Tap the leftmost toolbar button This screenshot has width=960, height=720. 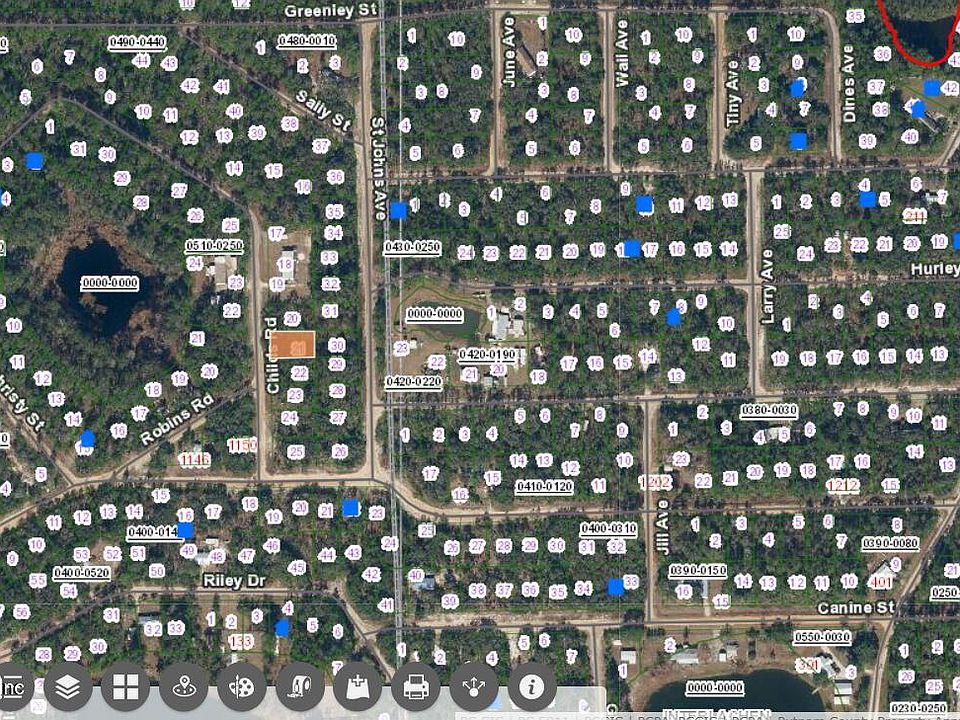12,687
